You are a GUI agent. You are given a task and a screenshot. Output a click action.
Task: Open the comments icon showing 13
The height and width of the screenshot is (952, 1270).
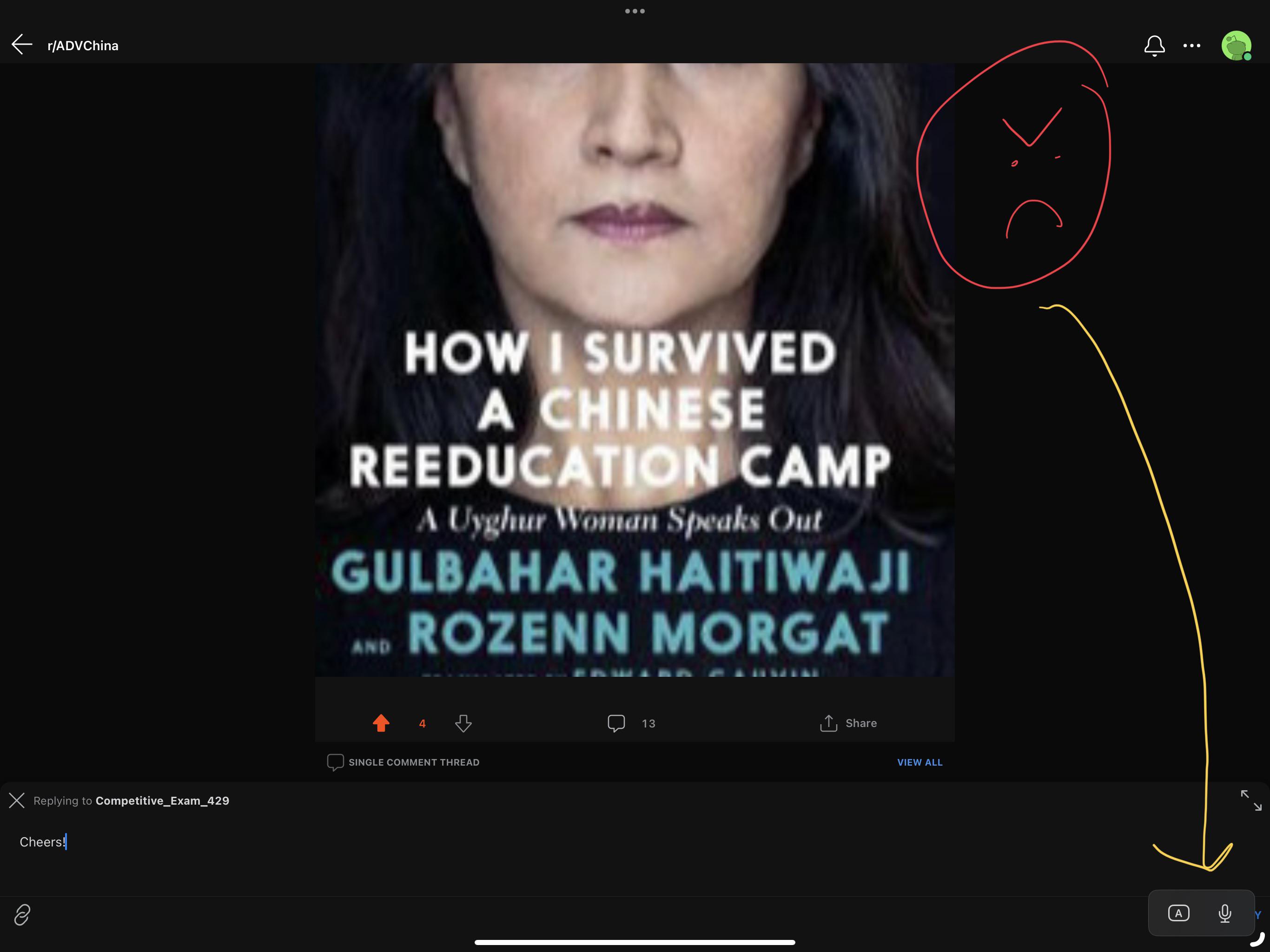(616, 723)
